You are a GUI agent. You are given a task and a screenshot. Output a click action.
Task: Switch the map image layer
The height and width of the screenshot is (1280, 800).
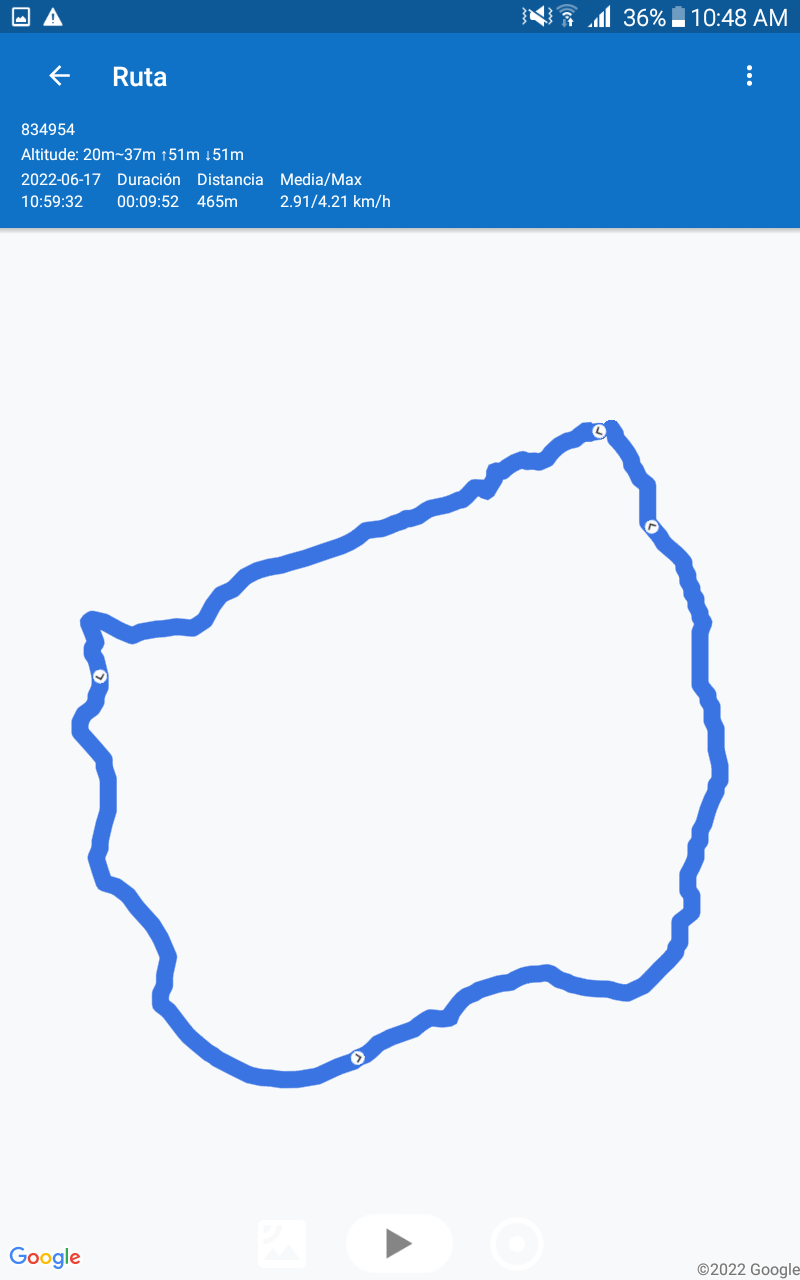[x=282, y=1244]
